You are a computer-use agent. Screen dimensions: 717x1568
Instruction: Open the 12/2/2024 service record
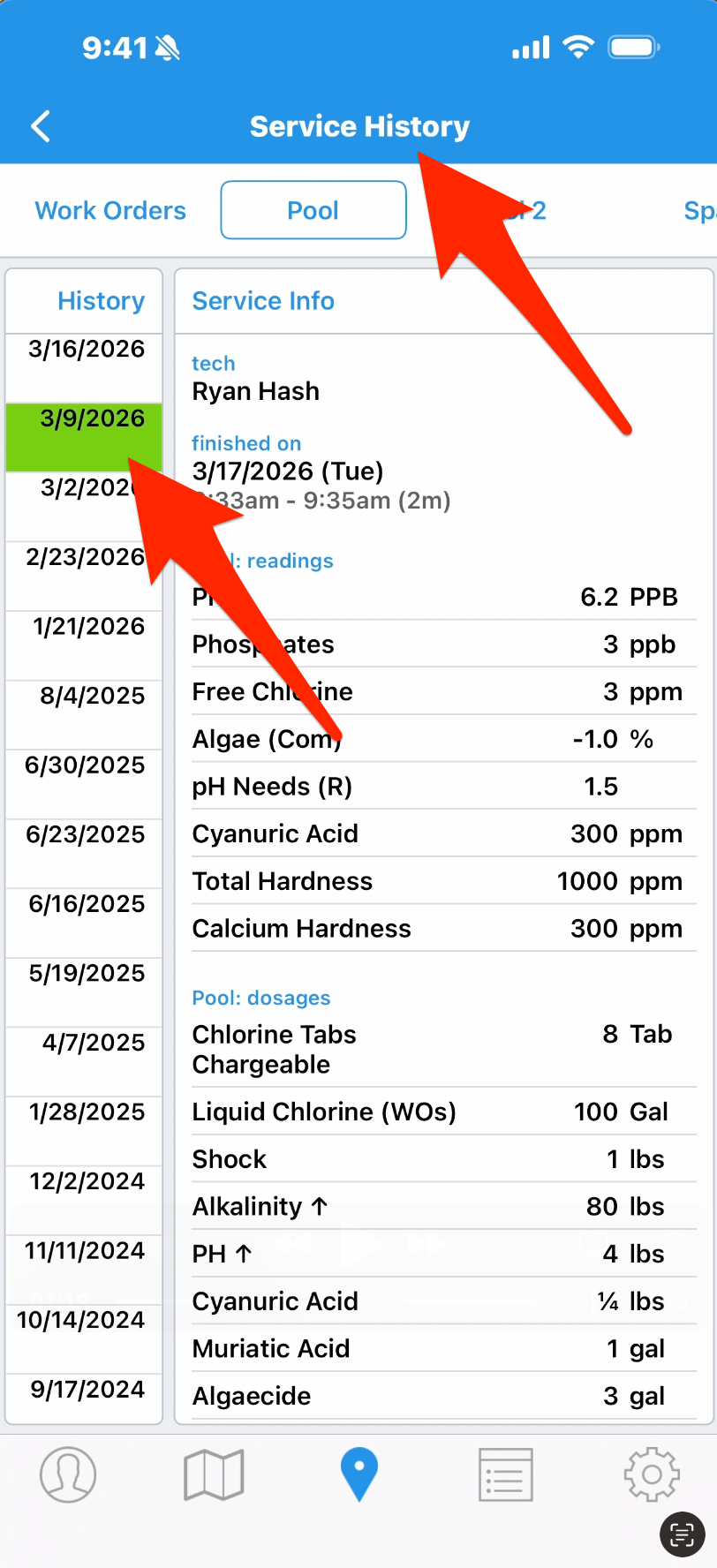86,1182
